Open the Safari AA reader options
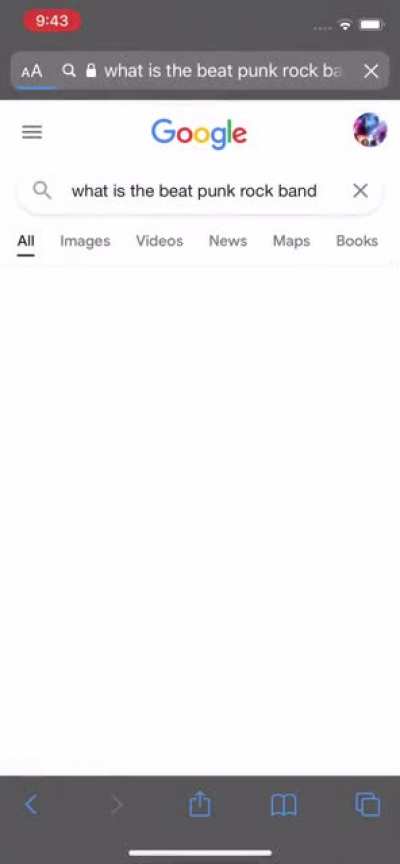400x864 pixels. pyautogui.click(x=31, y=71)
